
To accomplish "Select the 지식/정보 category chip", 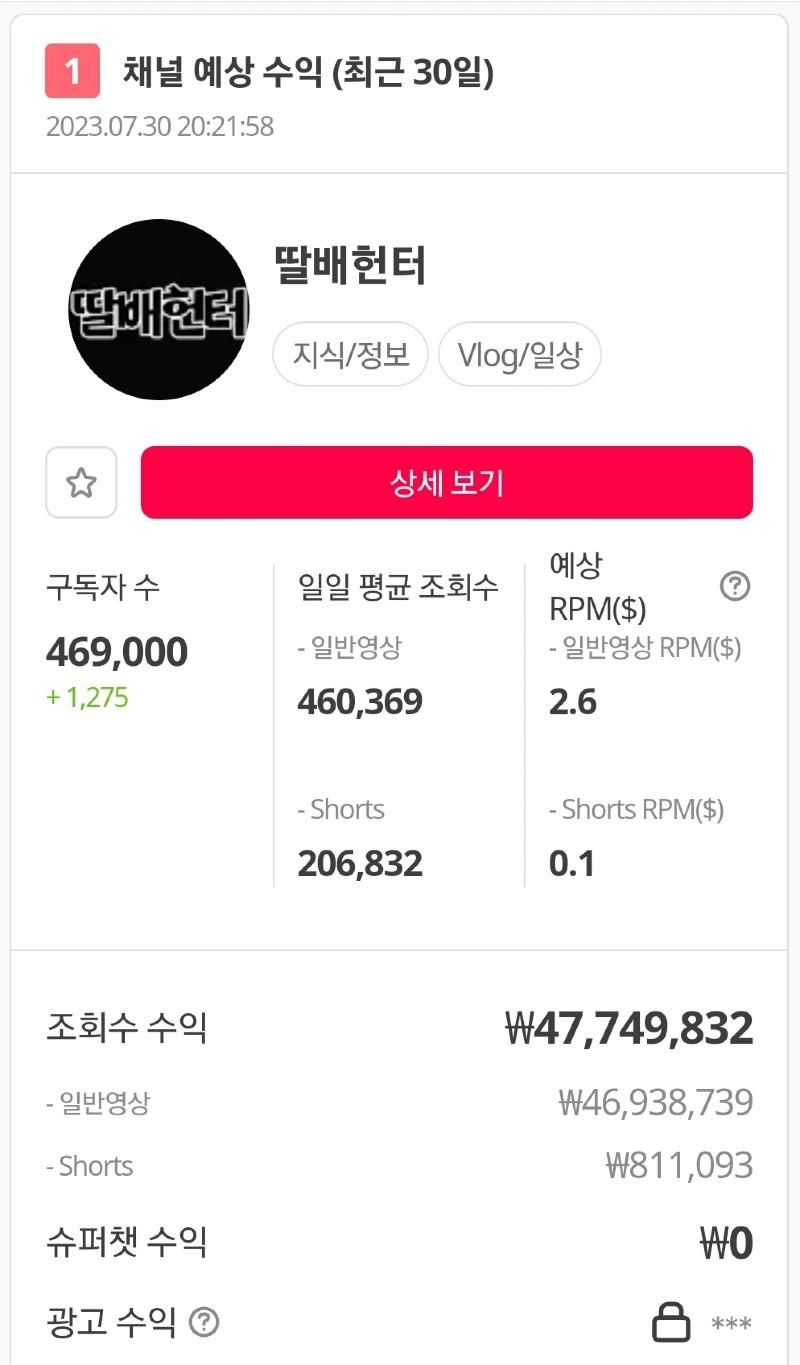I will tap(351, 354).
